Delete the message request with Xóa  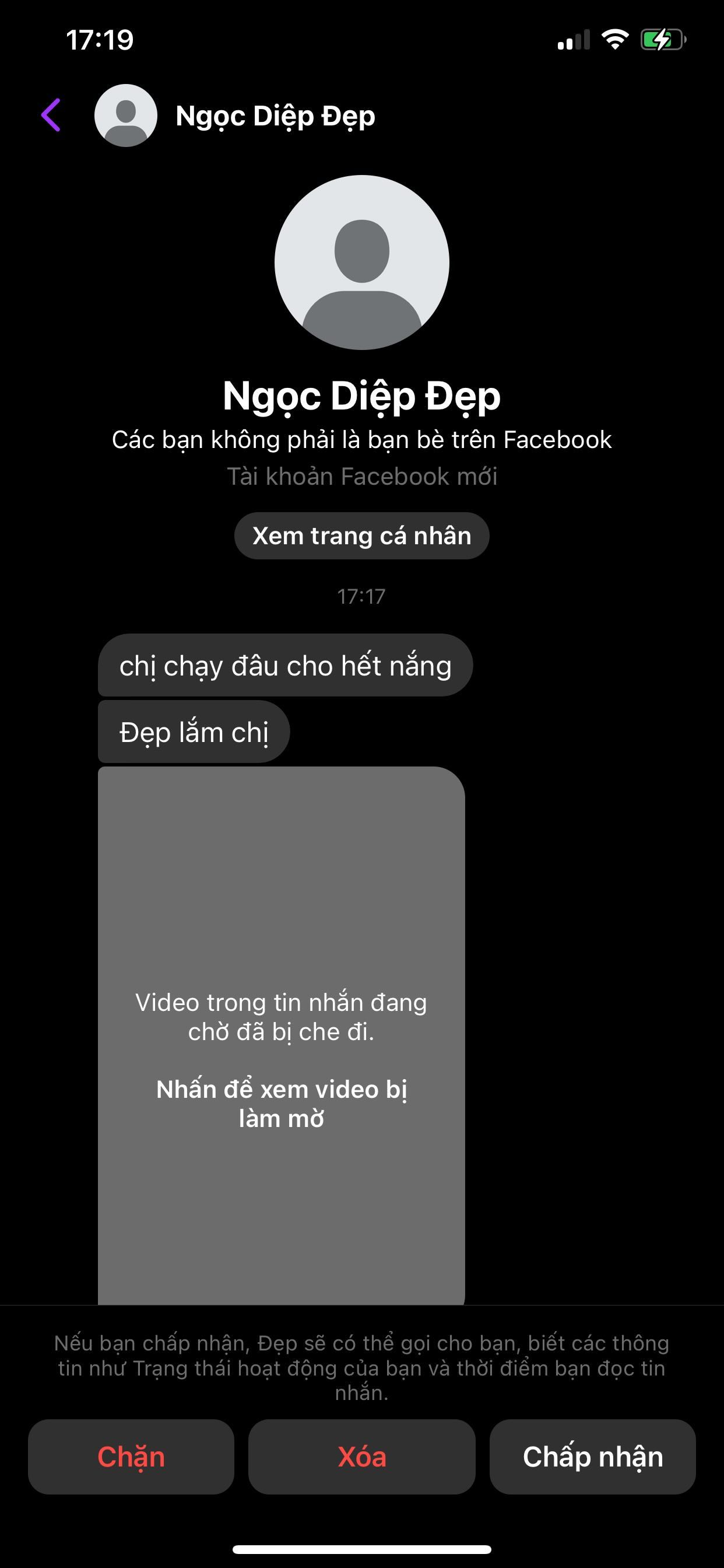(361, 1457)
